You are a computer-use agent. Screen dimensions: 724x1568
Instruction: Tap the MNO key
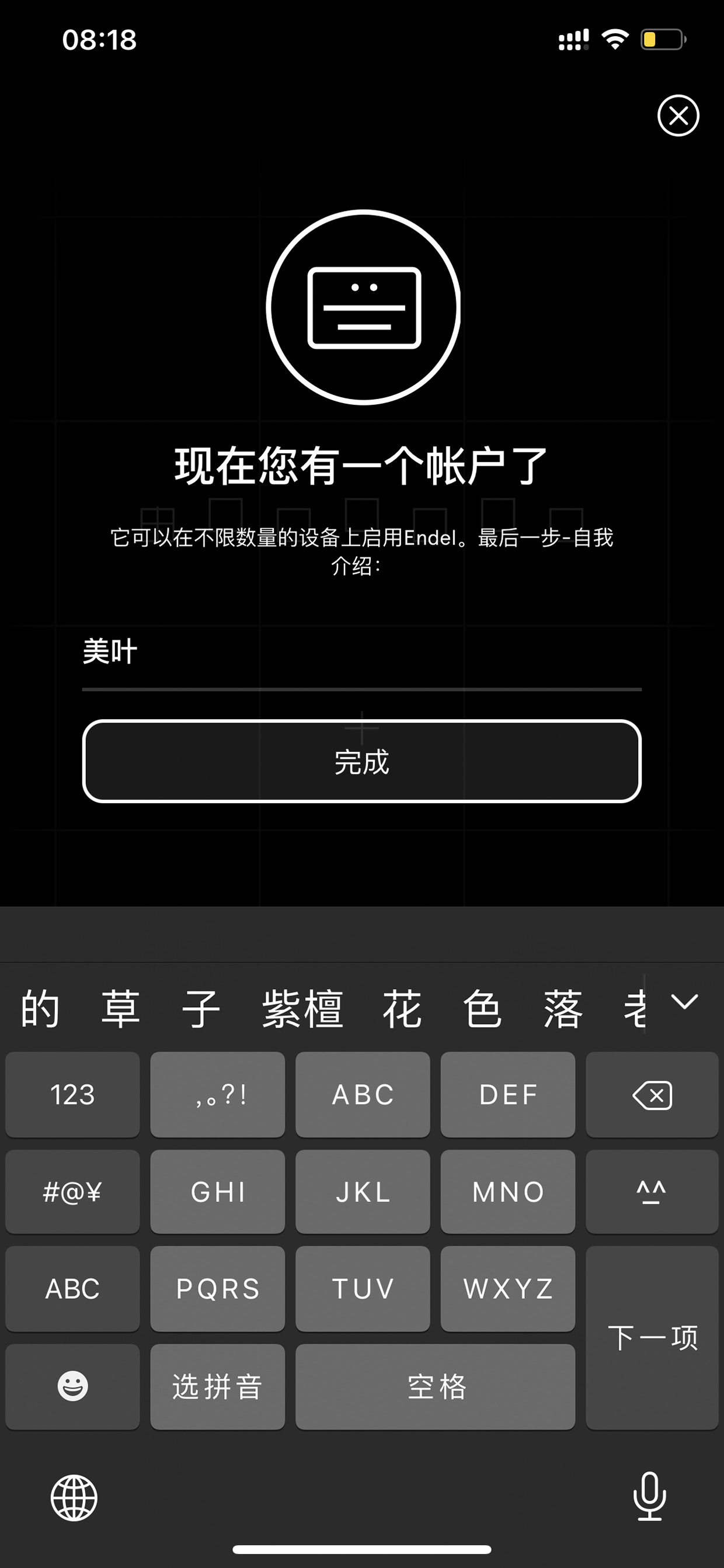click(x=507, y=1192)
